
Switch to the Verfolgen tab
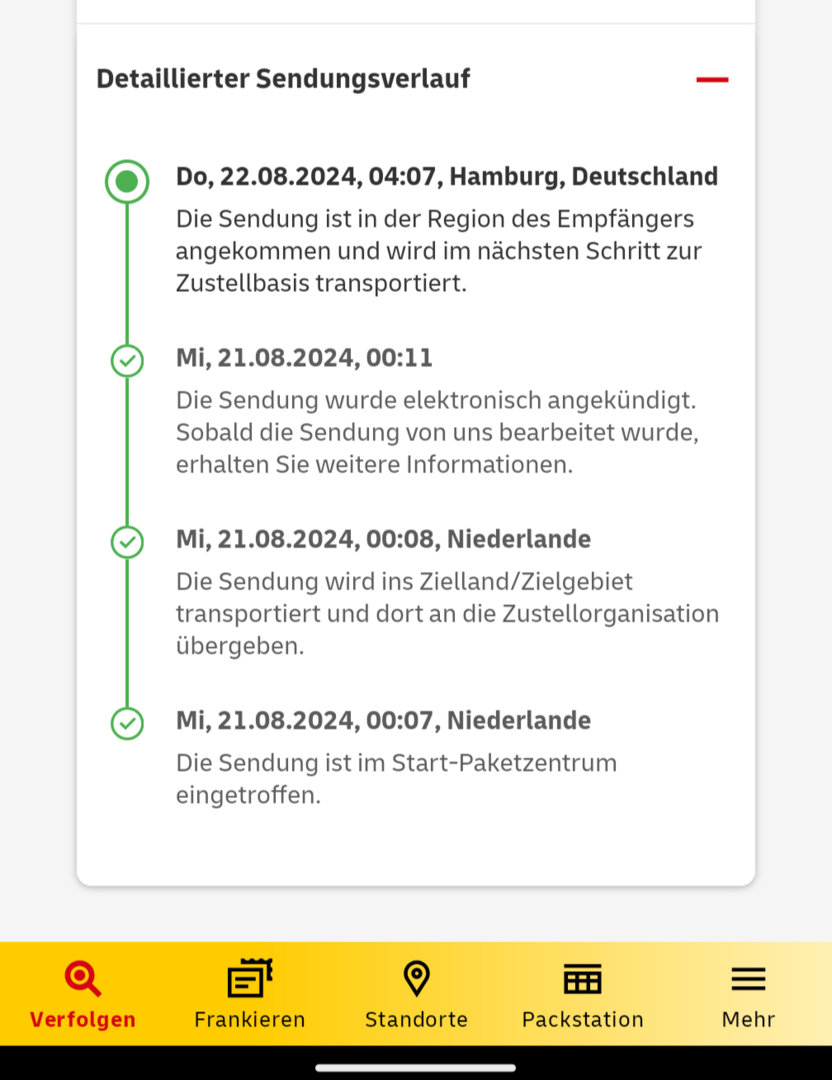(83, 993)
